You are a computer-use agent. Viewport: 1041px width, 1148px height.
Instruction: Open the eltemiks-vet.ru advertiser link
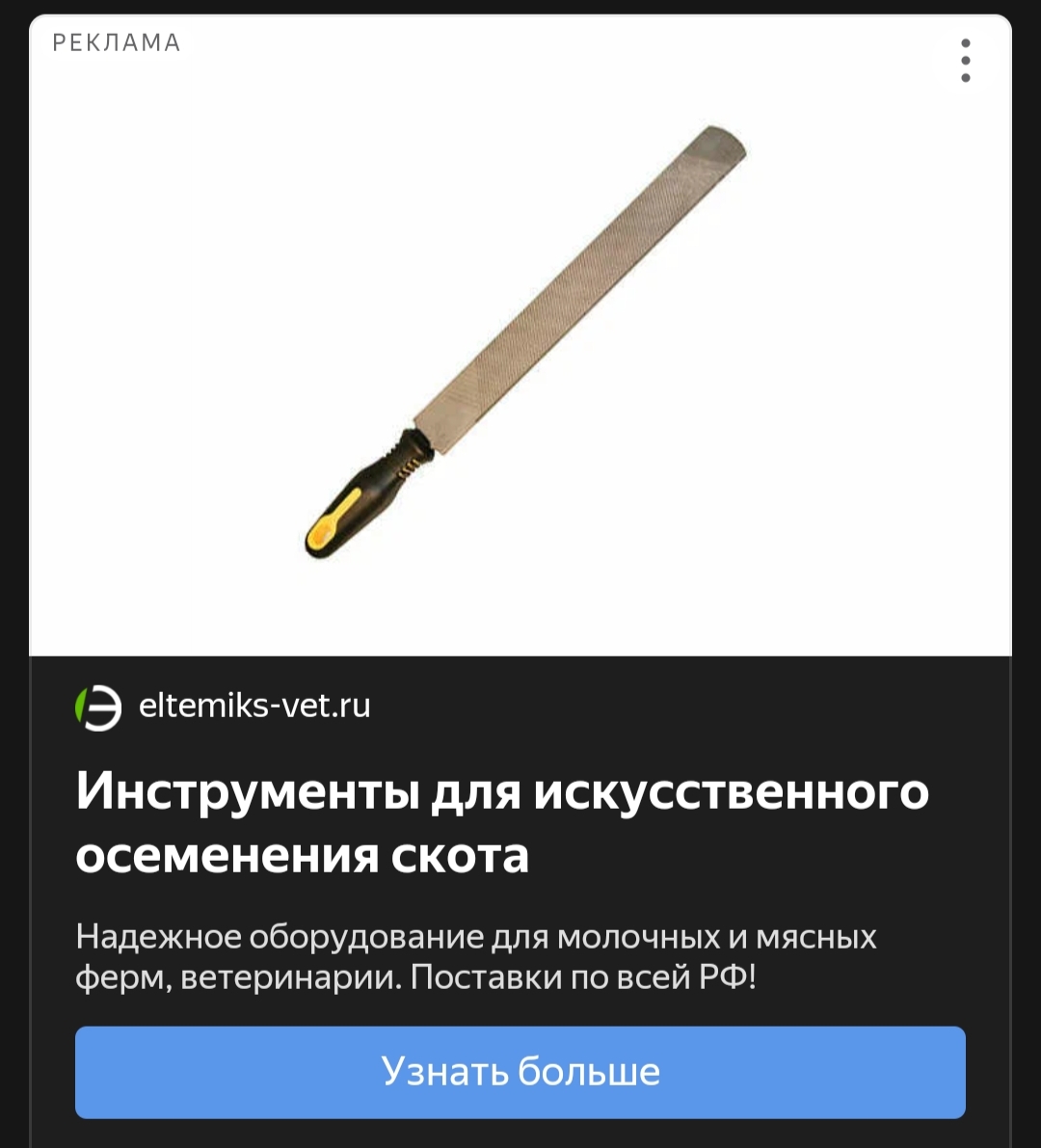pyautogui.click(x=254, y=707)
